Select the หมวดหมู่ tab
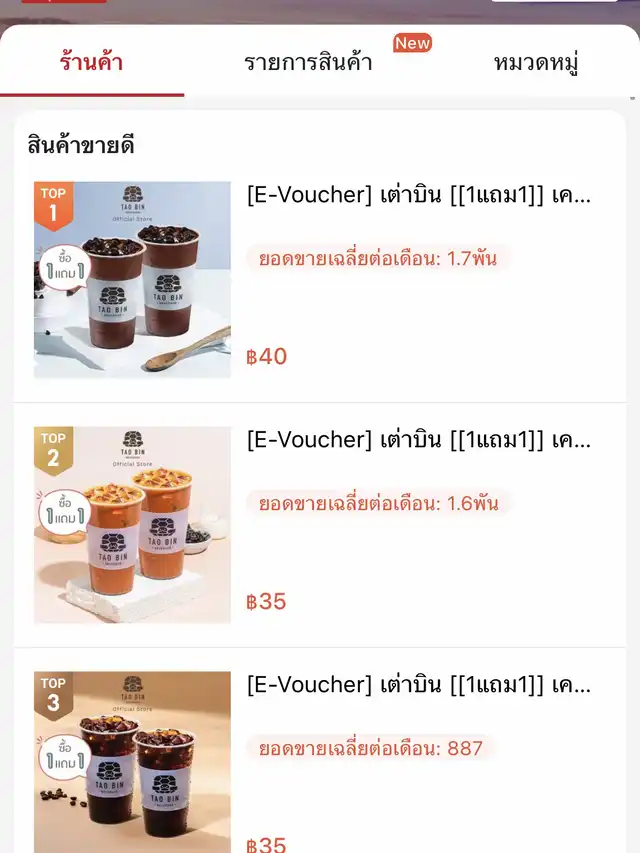The height and width of the screenshot is (853, 640). pyautogui.click(x=536, y=62)
